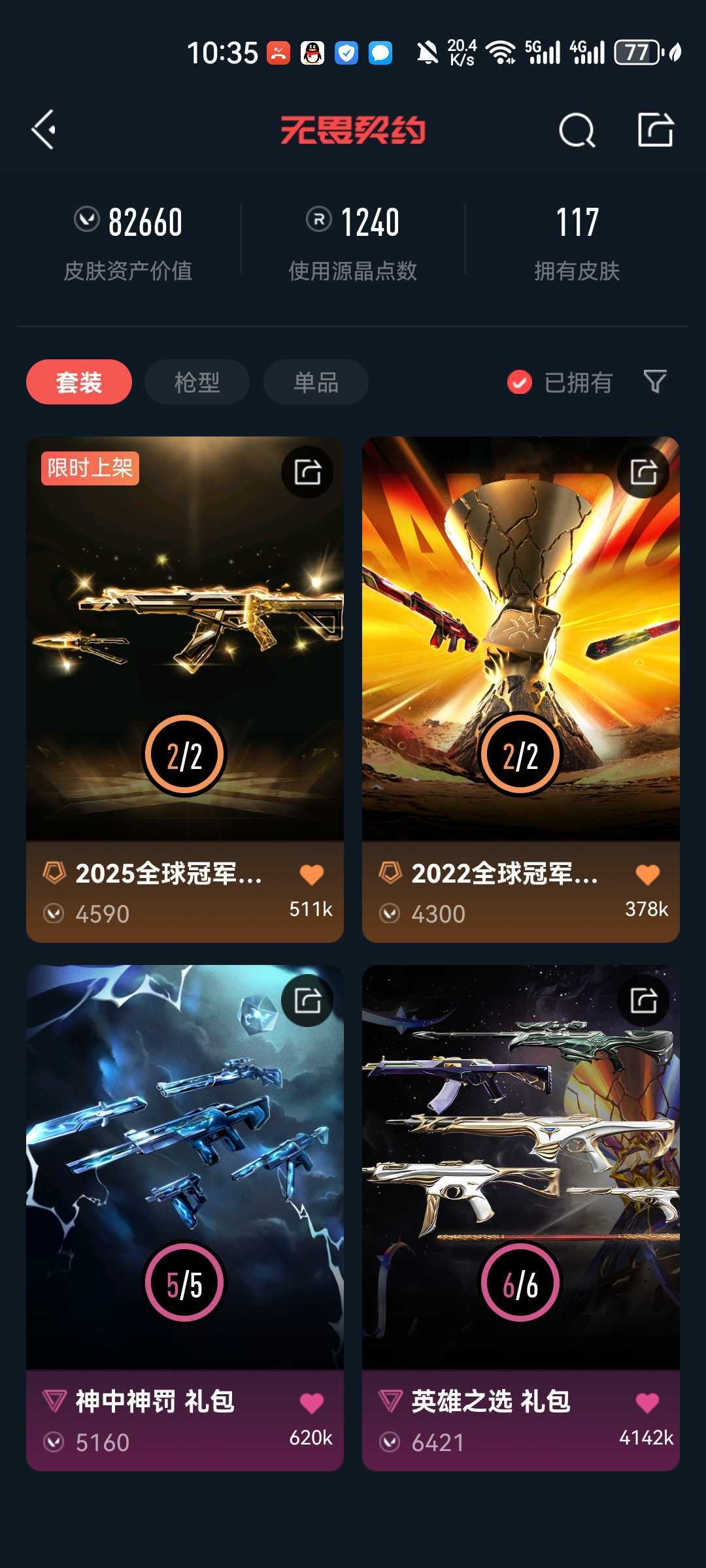Like the 神中神罚 礼包 bundle

312,1403
